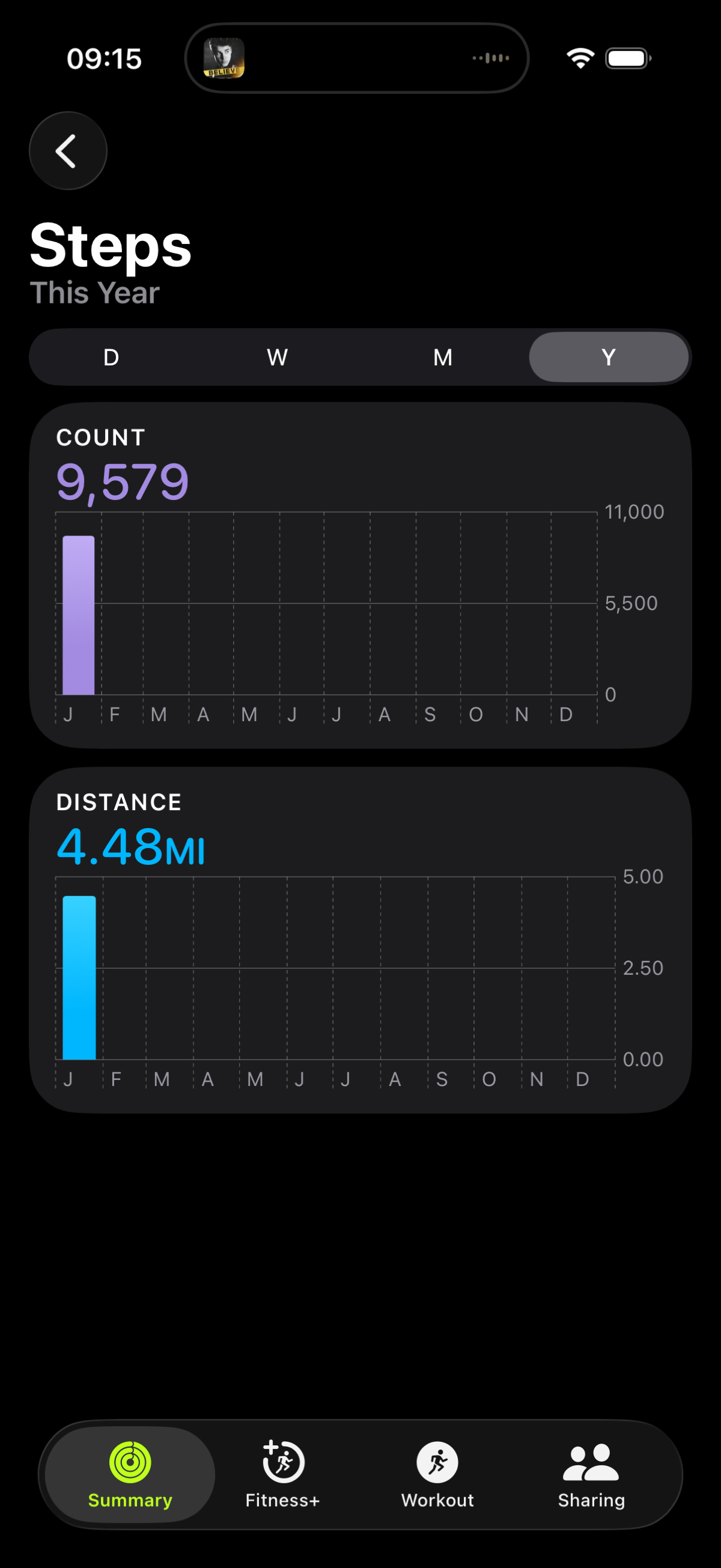Go back from the Steps screen
This screenshot has height=1568, width=721.
(67, 151)
